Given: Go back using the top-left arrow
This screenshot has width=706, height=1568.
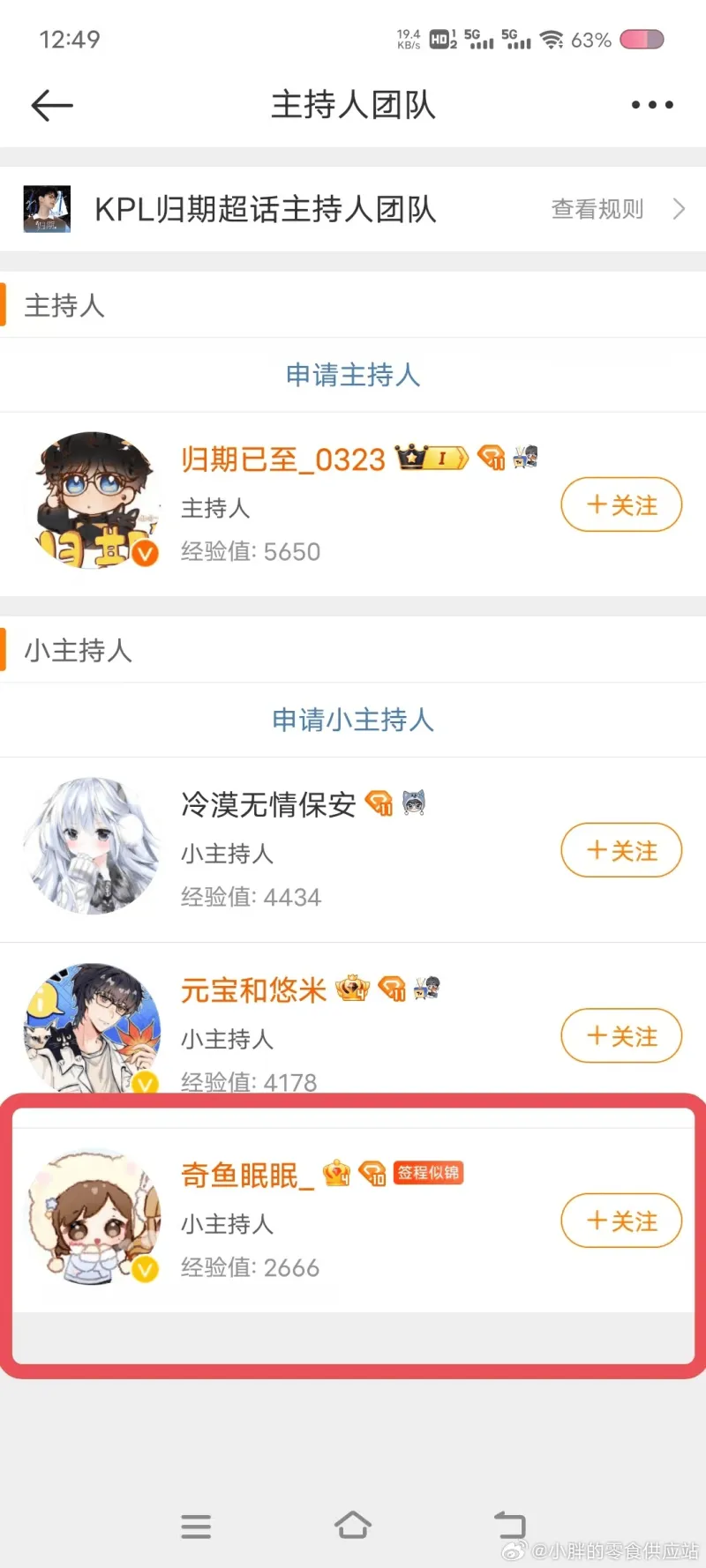Looking at the screenshot, I should pos(51,106).
